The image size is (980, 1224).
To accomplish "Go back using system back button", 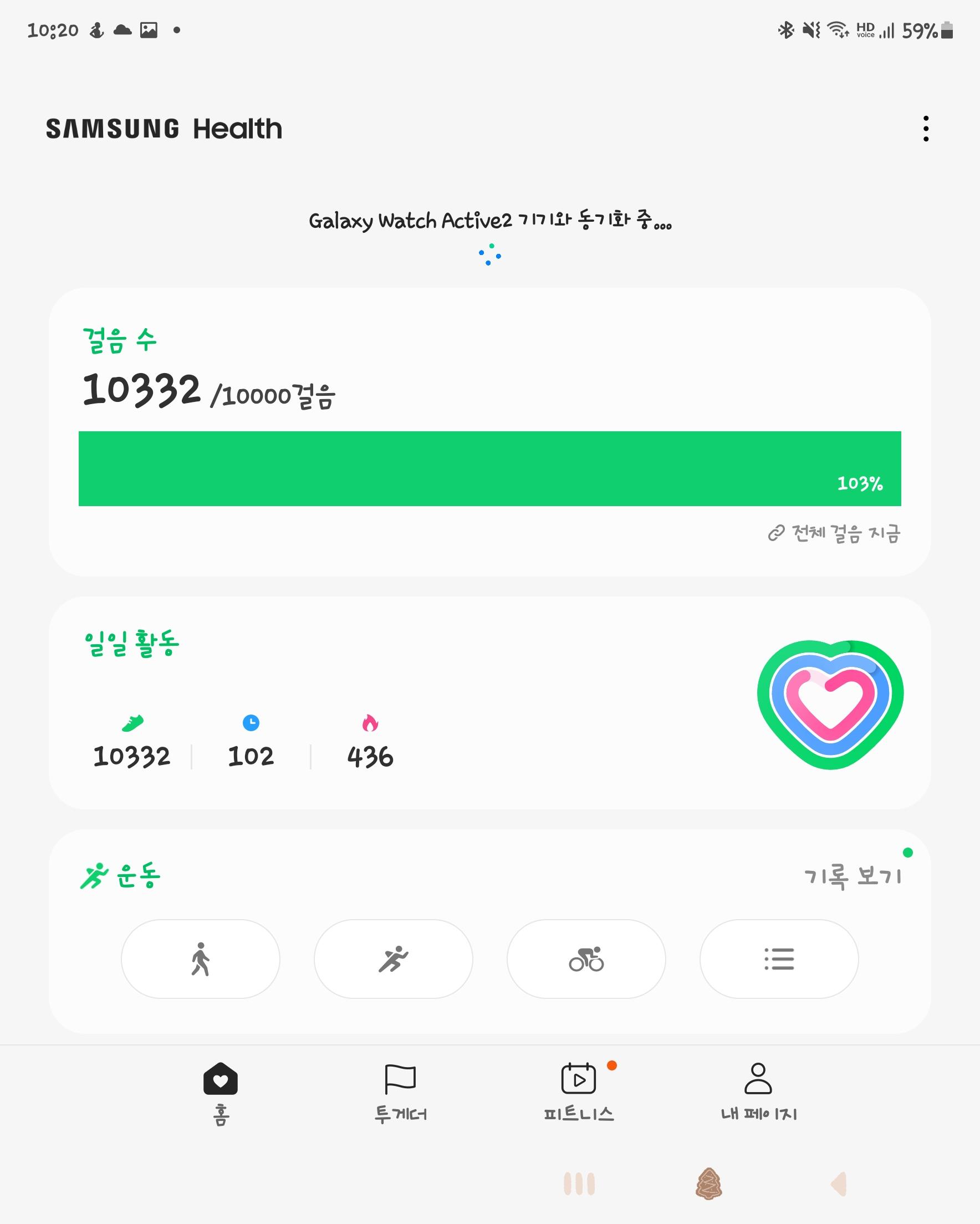I will [839, 1184].
